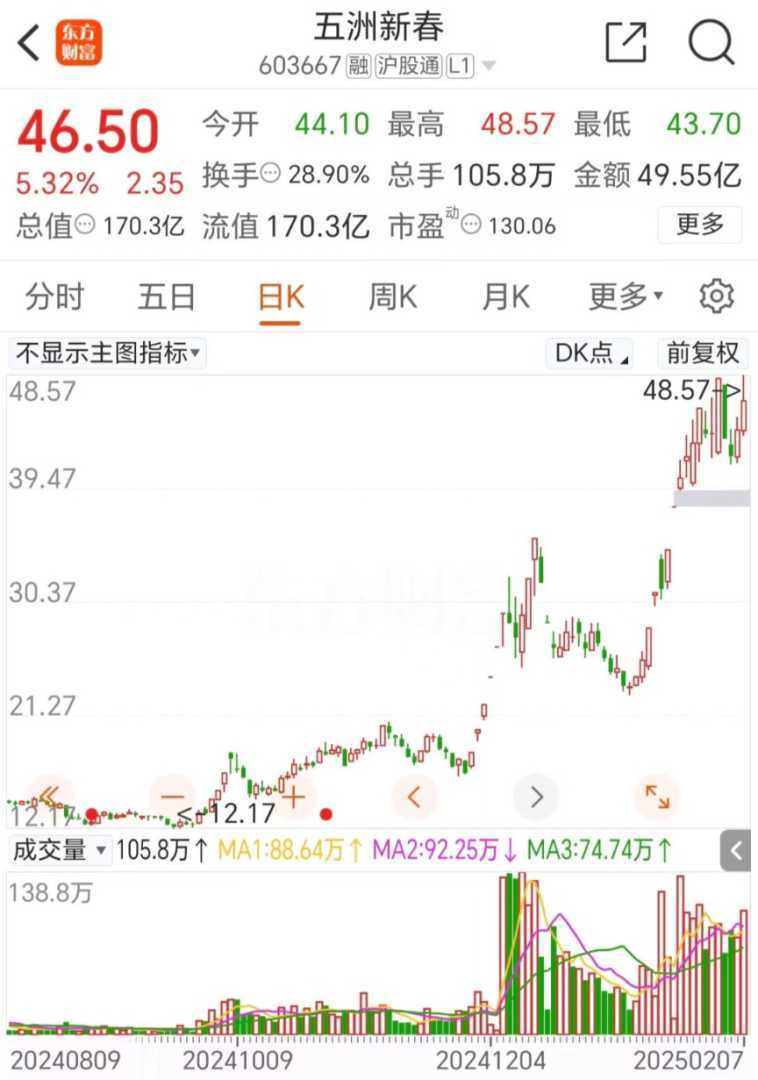Open the 成交量 sub-indicator dropdown
Image resolution: width=758 pixels, height=1080 pixels.
(x=59, y=851)
